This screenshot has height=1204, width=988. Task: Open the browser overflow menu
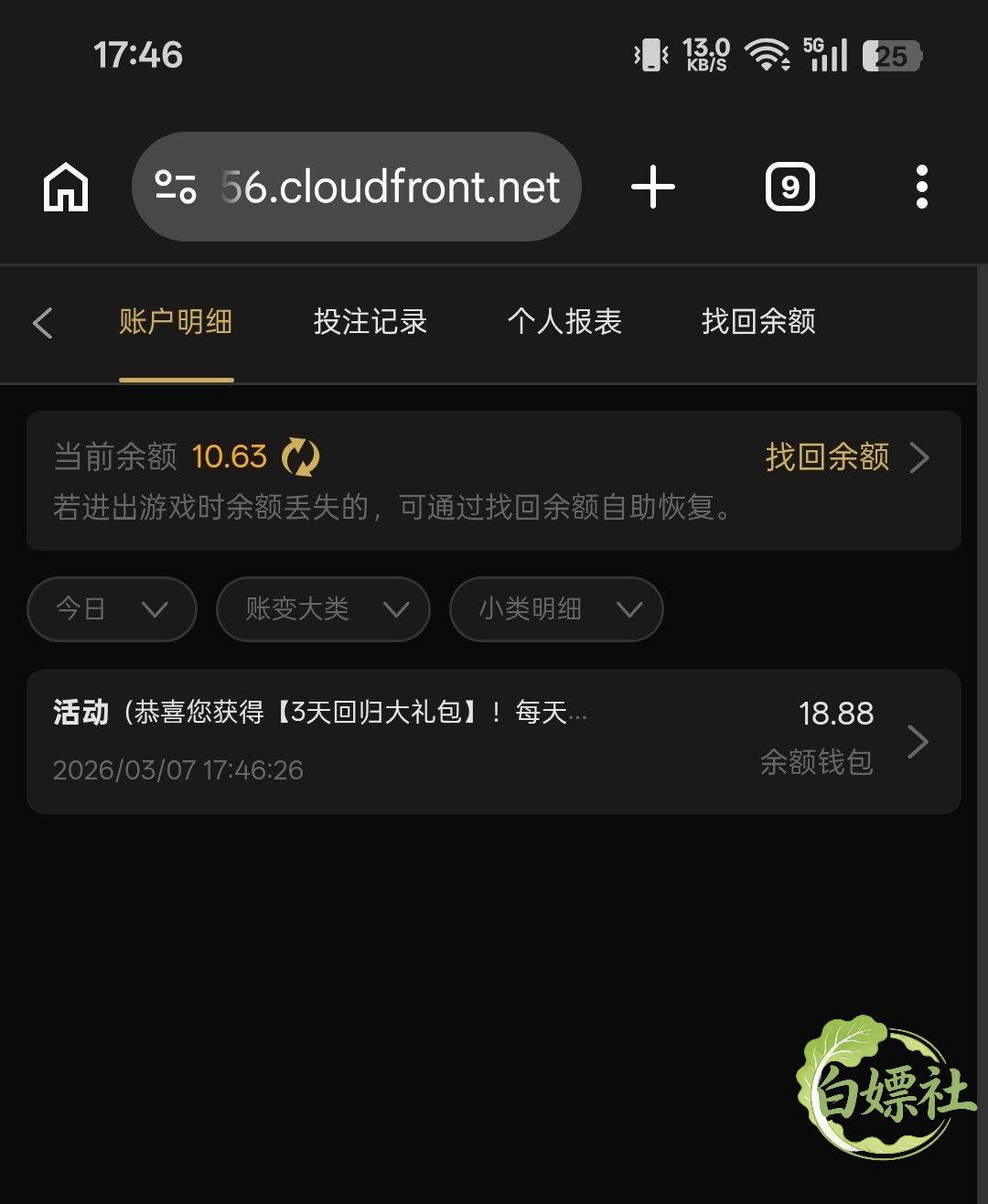(922, 188)
